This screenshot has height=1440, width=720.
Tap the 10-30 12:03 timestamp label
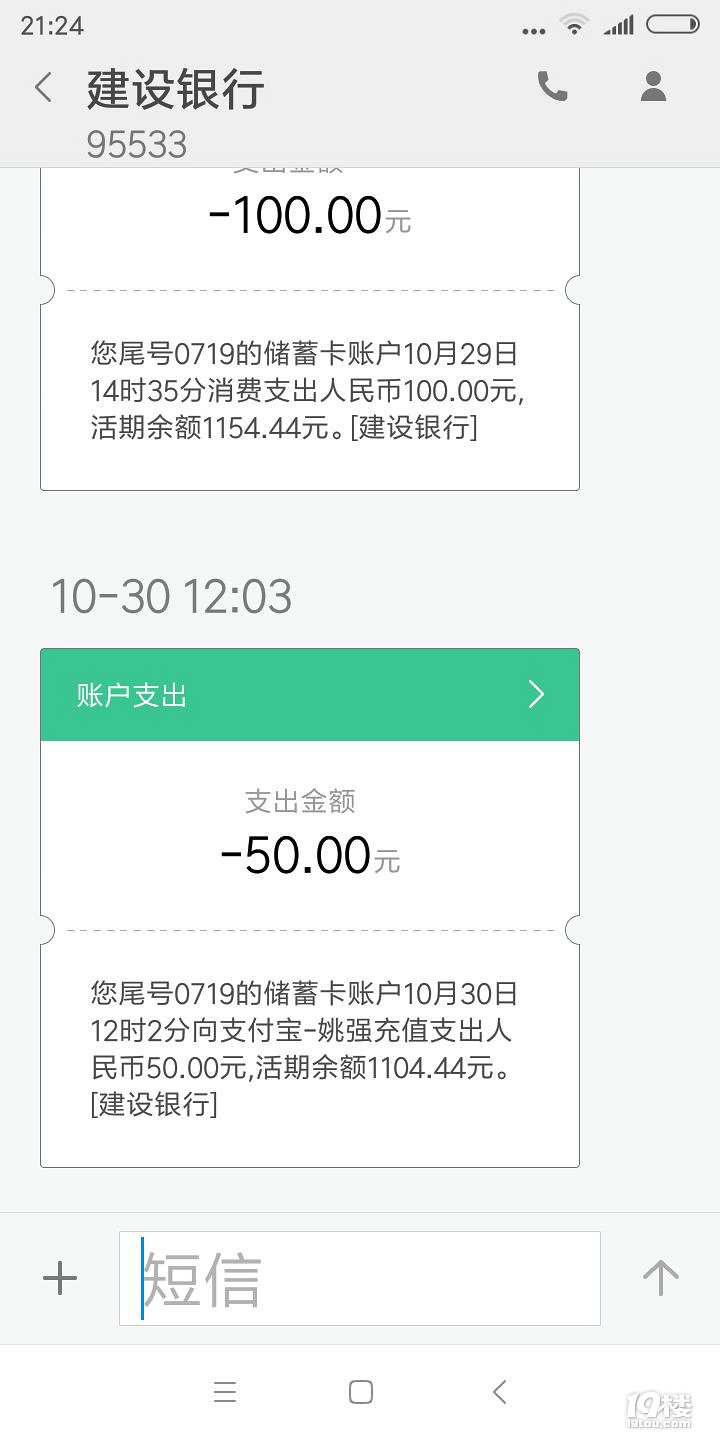click(170, 596)
